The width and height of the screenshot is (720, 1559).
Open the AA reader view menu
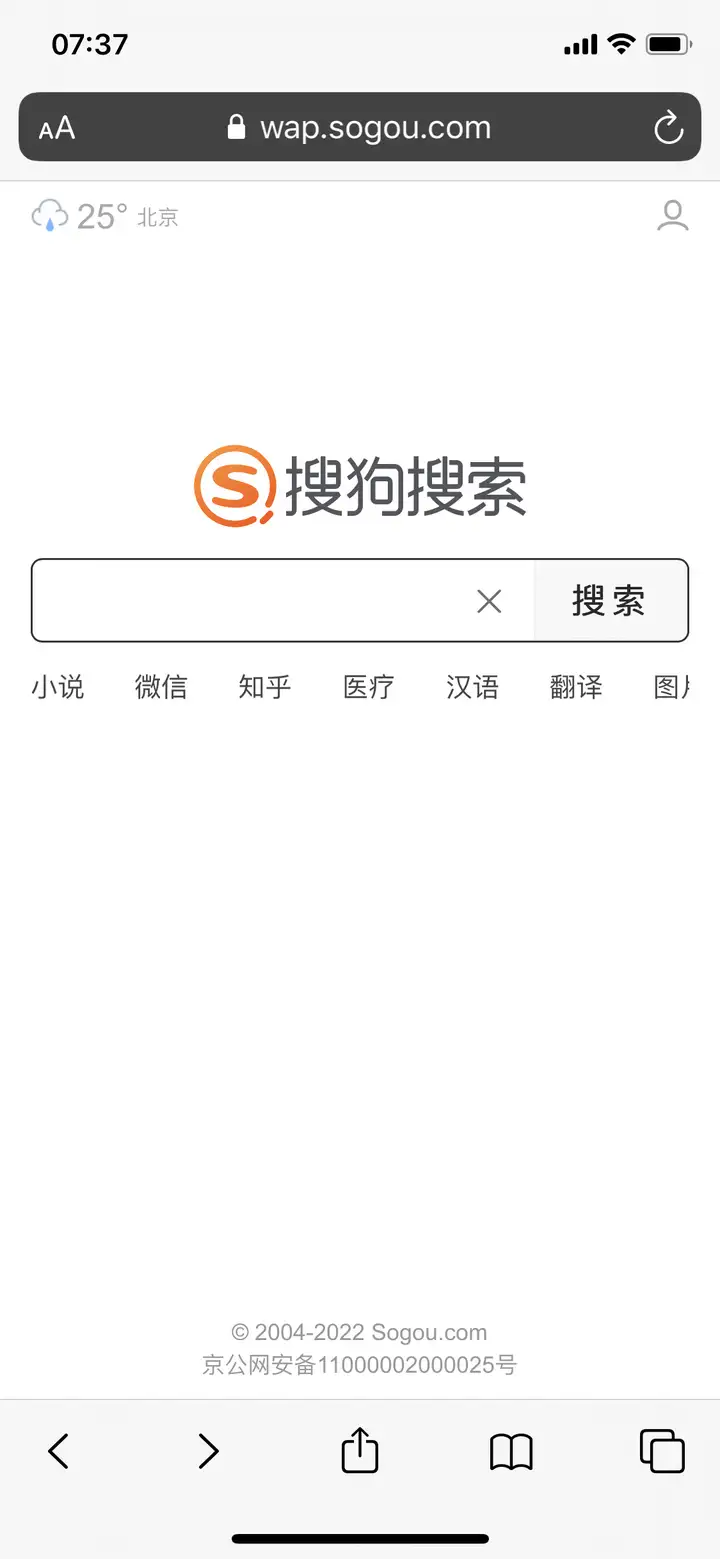point(57,128)
